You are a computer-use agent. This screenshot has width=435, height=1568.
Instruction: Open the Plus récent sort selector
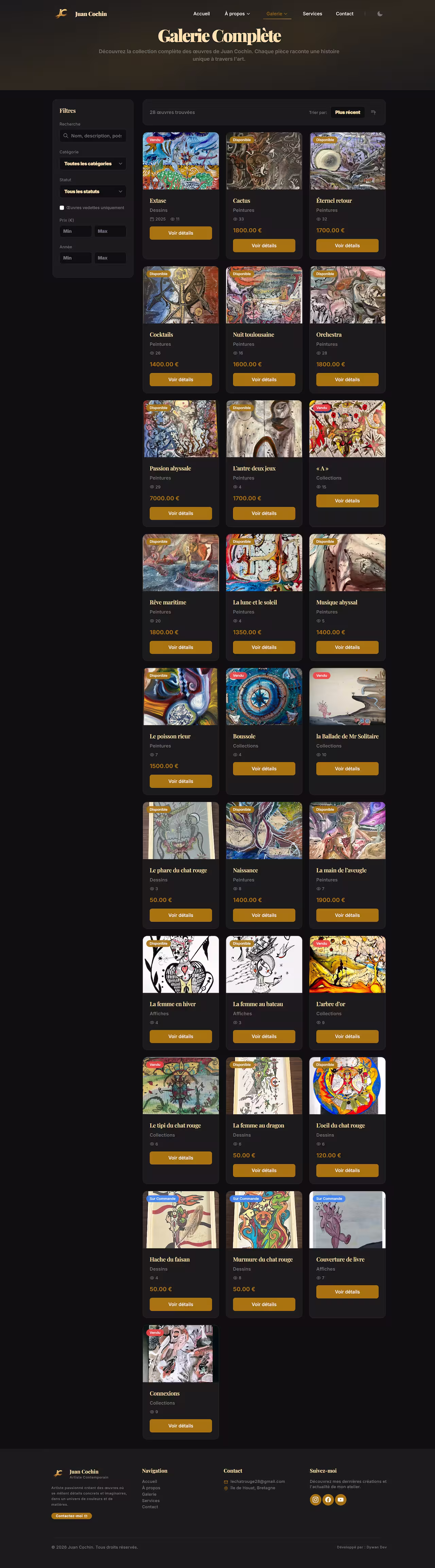[x=347, y=112]
